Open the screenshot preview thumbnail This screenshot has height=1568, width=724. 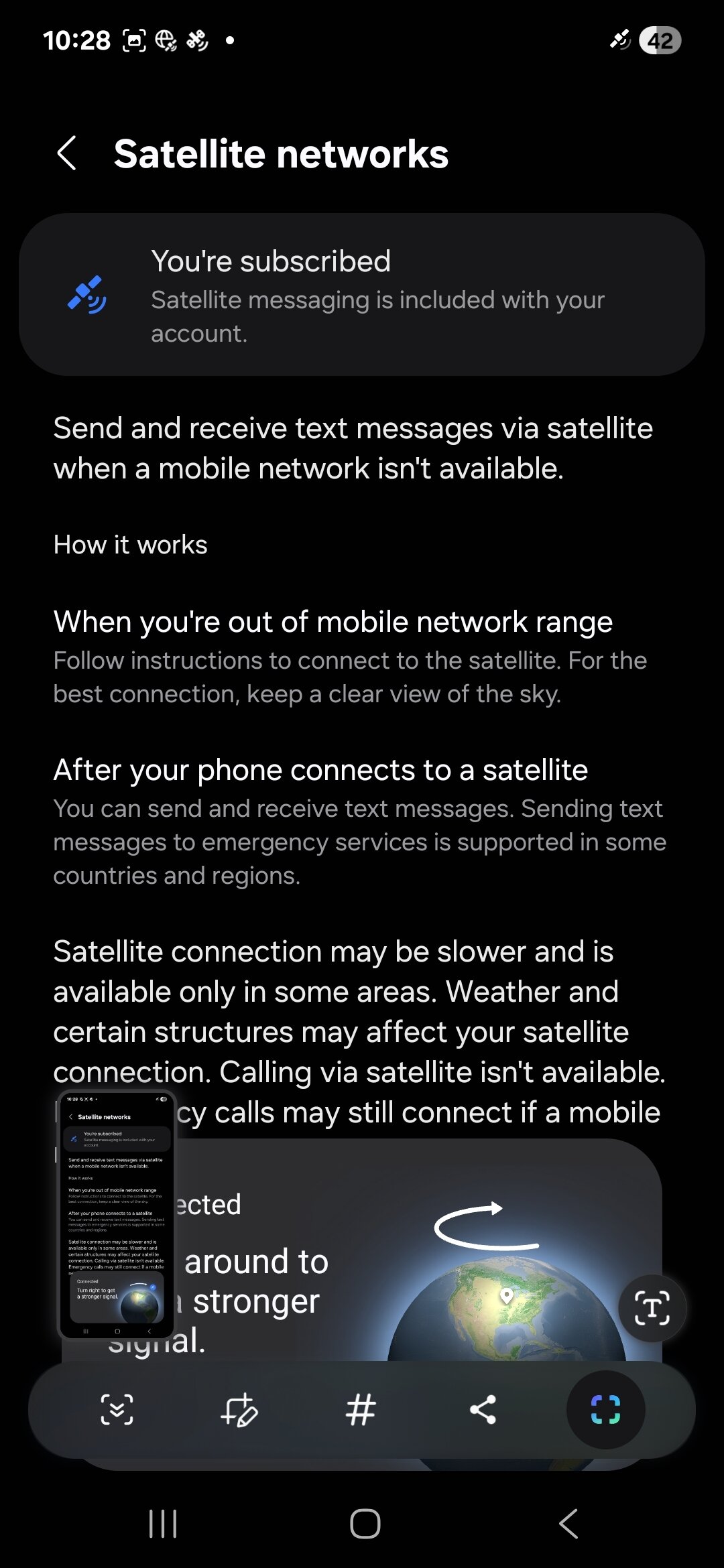tap(117, 1214)
